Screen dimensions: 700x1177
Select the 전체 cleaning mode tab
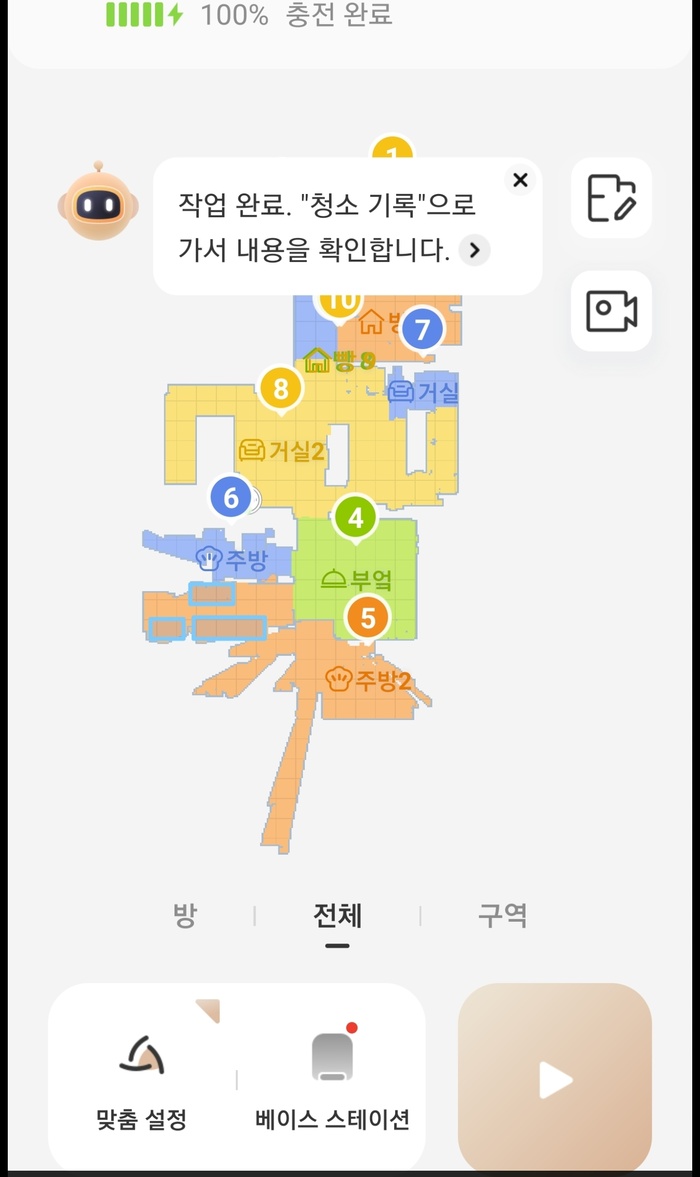(337, 915)
